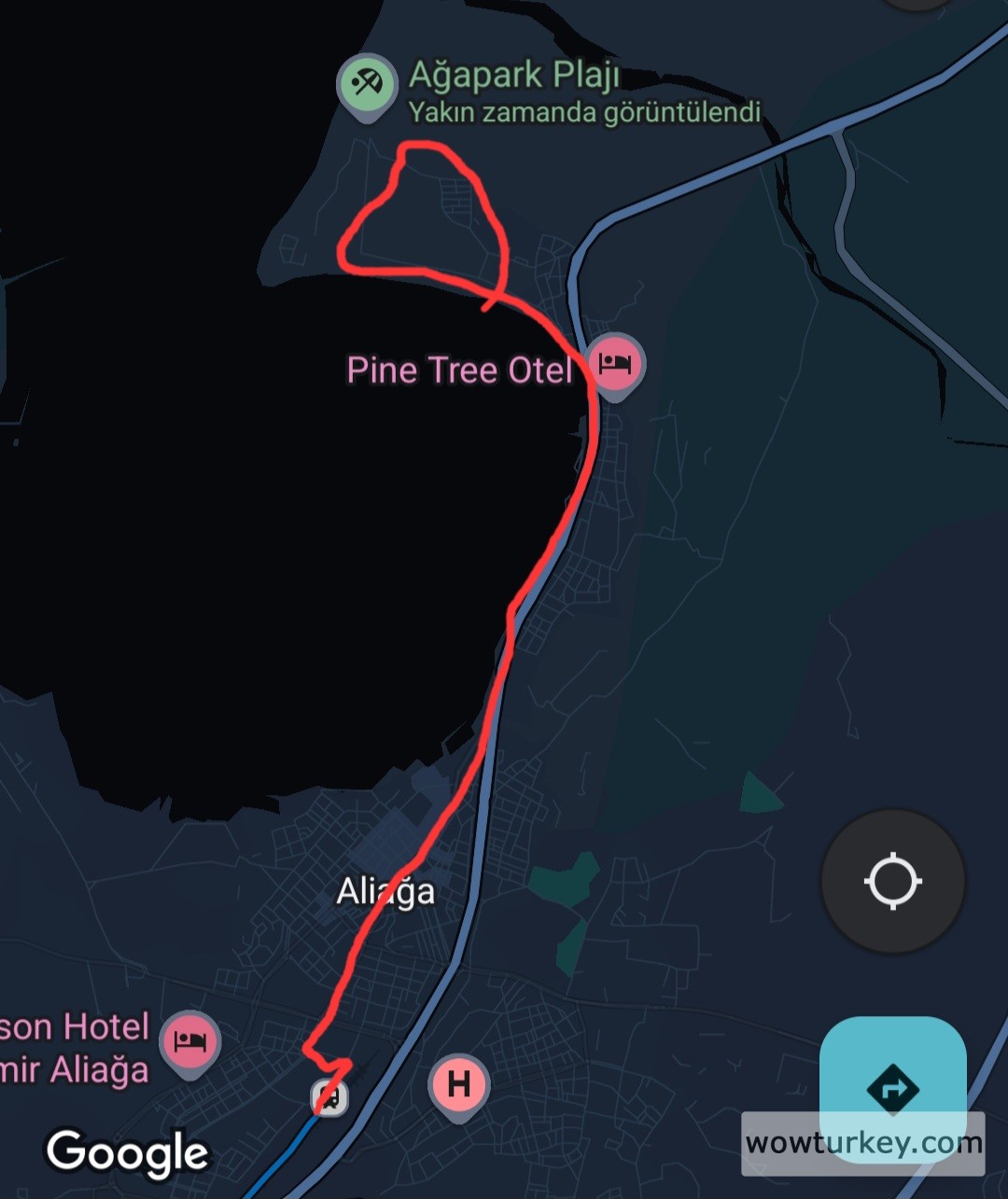Select the Hotel İzmir Aliağa pin
The image size is (1008, 1199).
tap(190, 1040)
